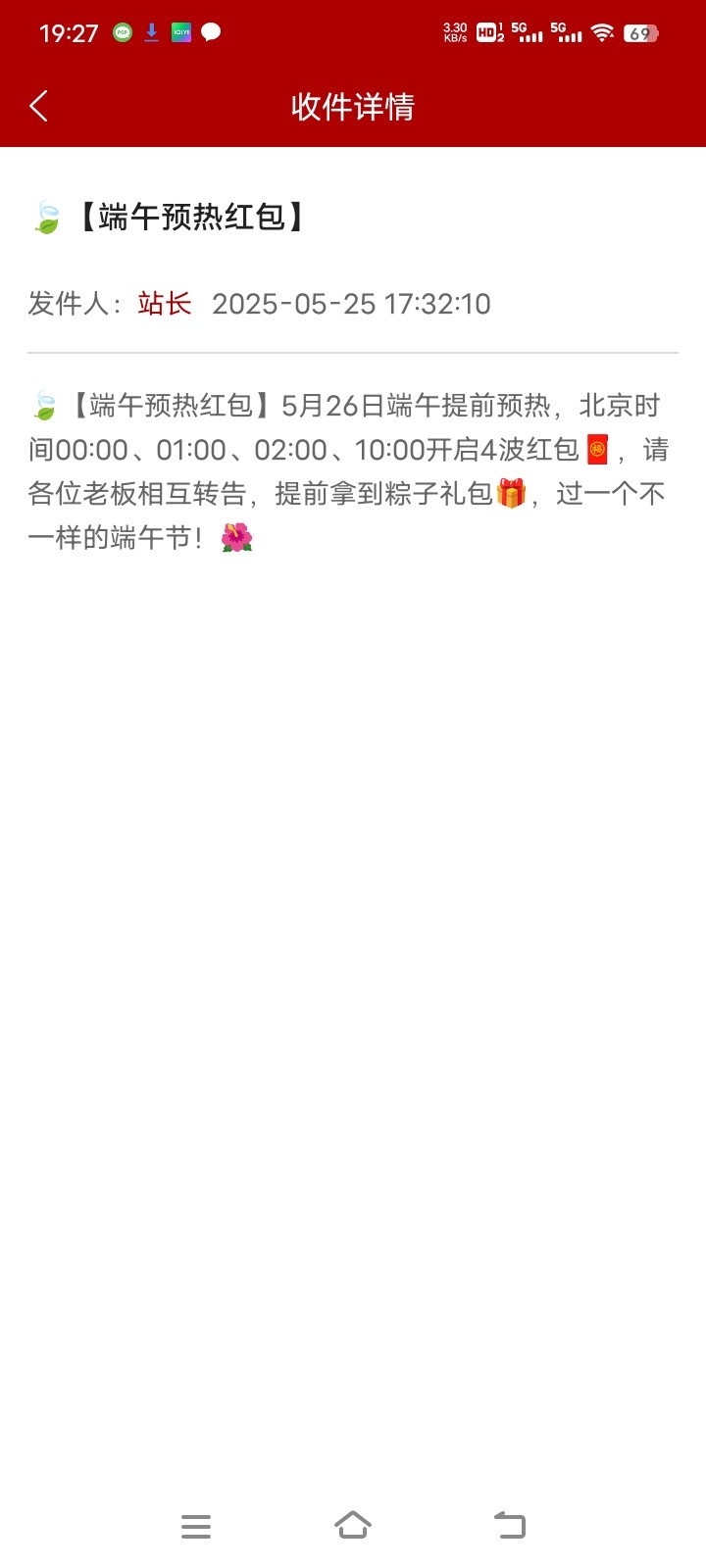
Task: Open the sender 站长 profile link
Action: [165, 304]
